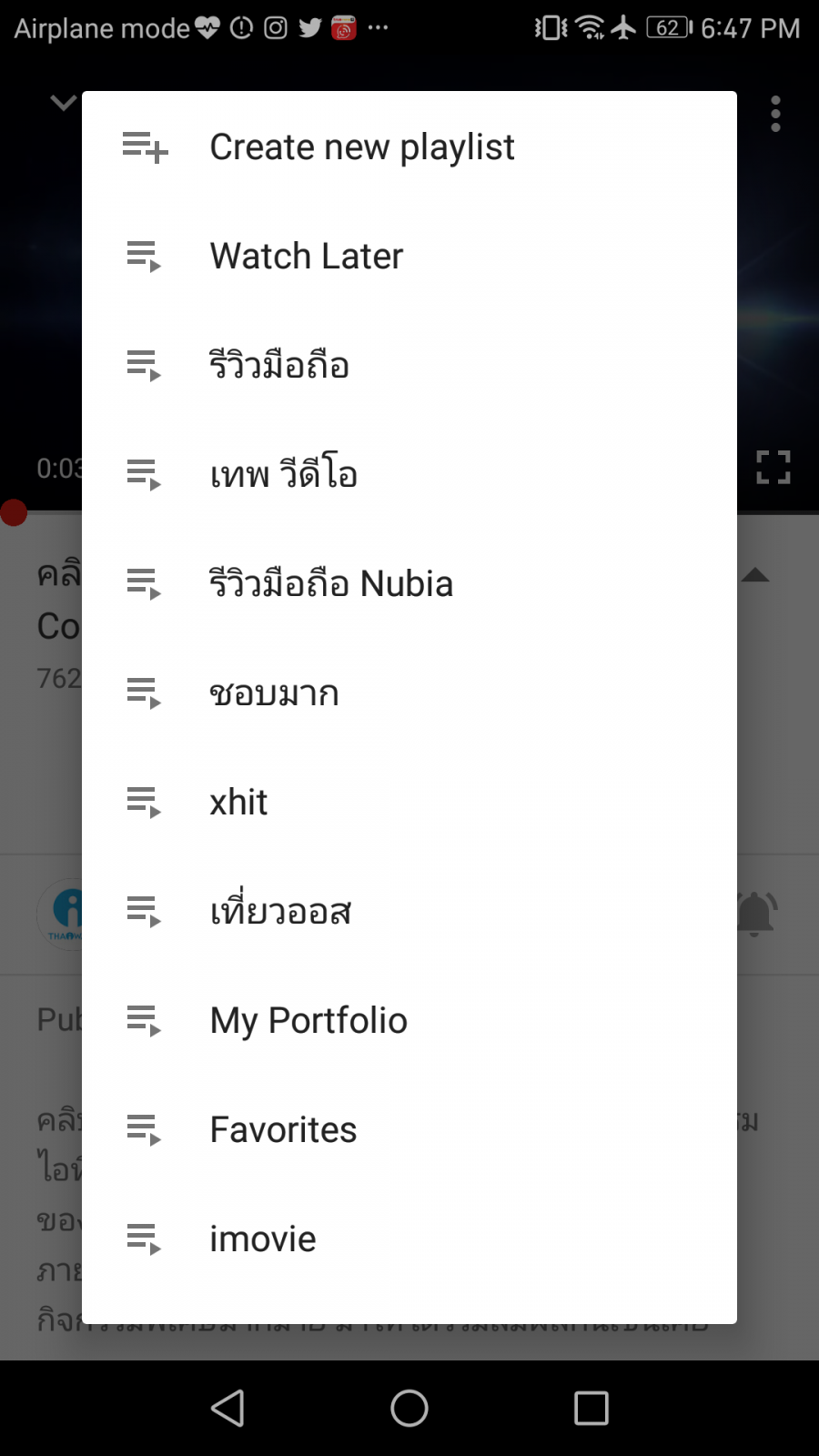The height and width of the screenshot is (1456, 819).
Task: Add video to Favorites playlist
Action: (x=283, y=1129)
